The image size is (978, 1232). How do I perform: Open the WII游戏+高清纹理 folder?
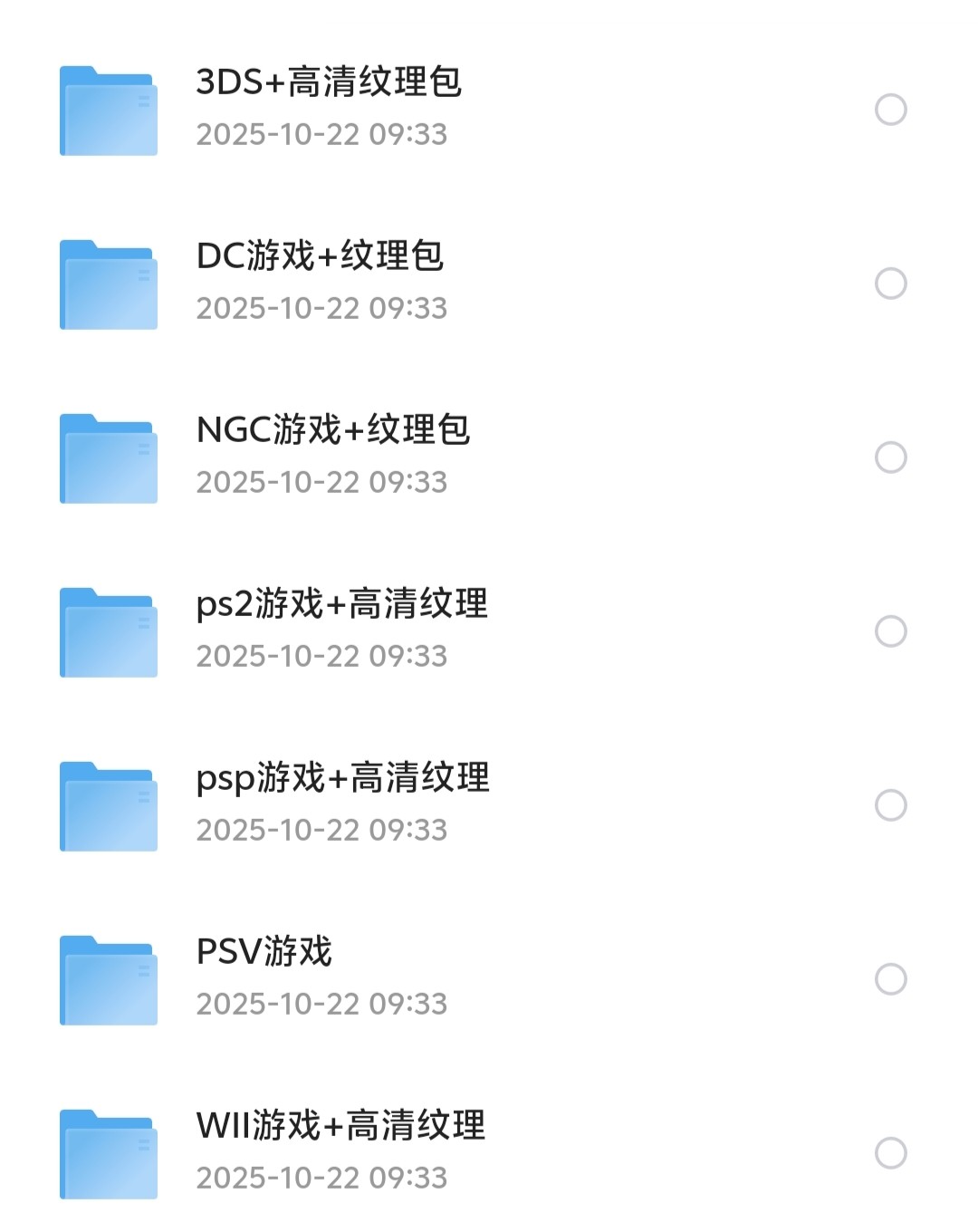340,1127
